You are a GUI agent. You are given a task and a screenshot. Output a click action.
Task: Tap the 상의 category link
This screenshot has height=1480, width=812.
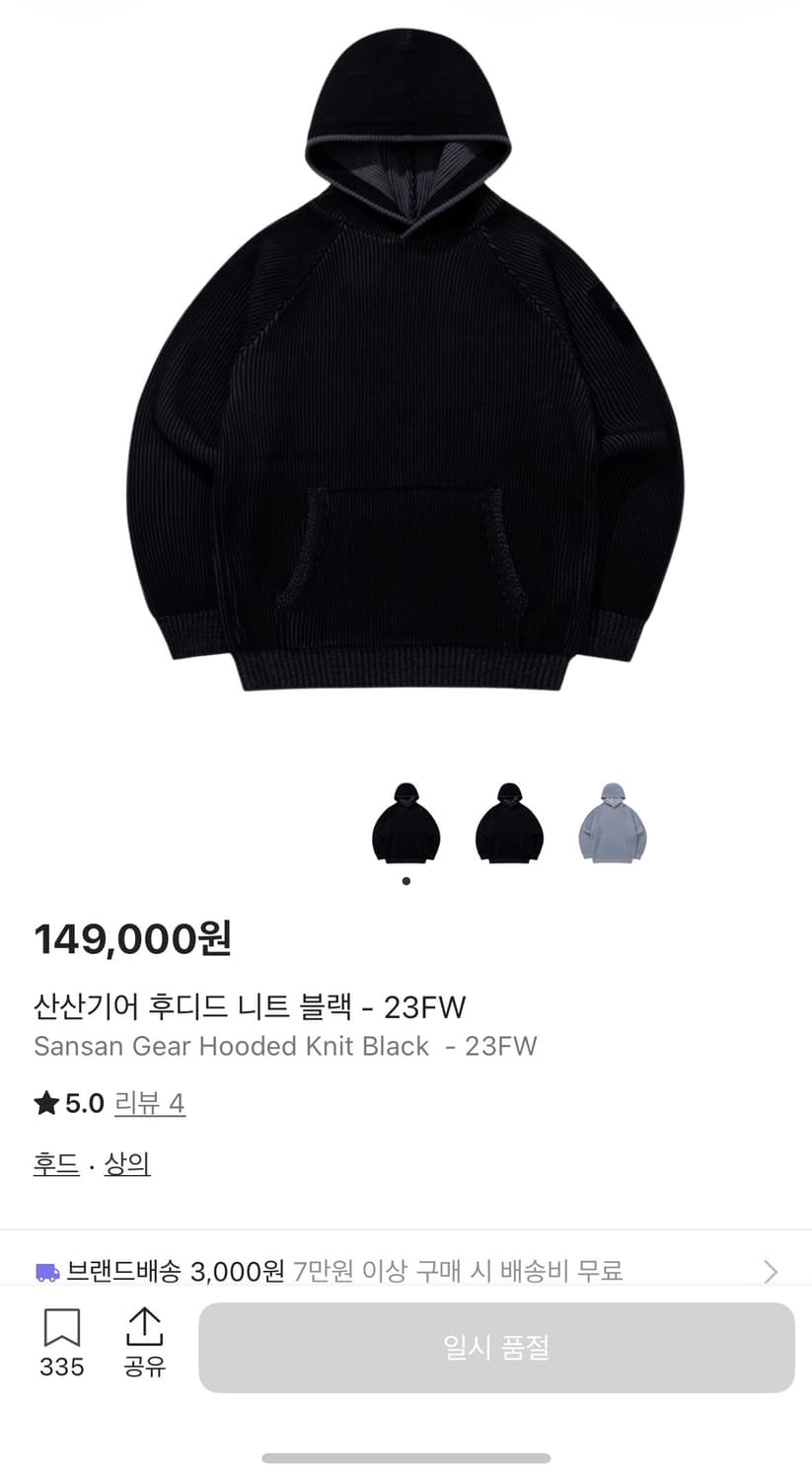pos(125,1163)
